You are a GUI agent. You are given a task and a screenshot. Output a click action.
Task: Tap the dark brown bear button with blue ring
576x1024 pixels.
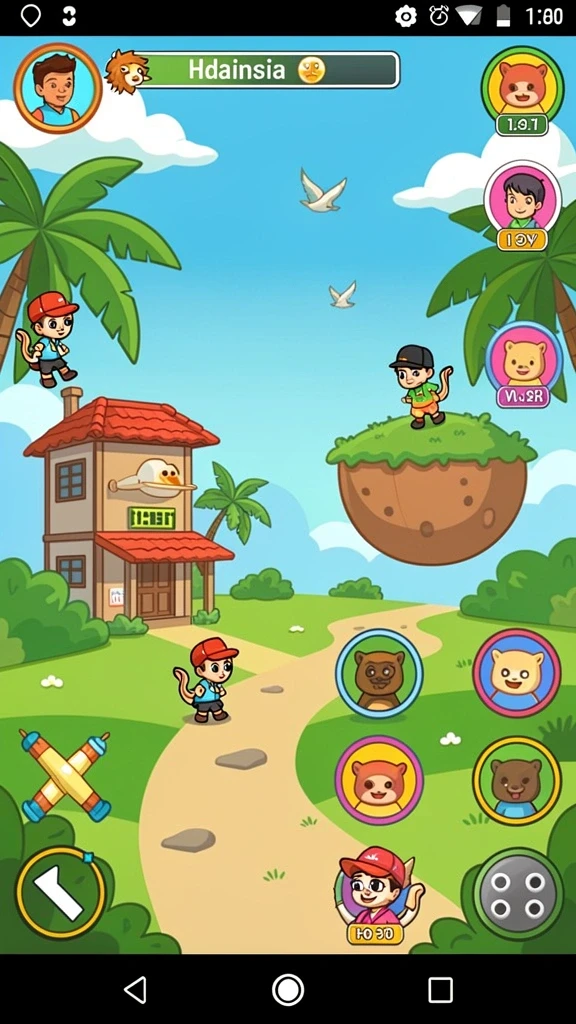379,674
